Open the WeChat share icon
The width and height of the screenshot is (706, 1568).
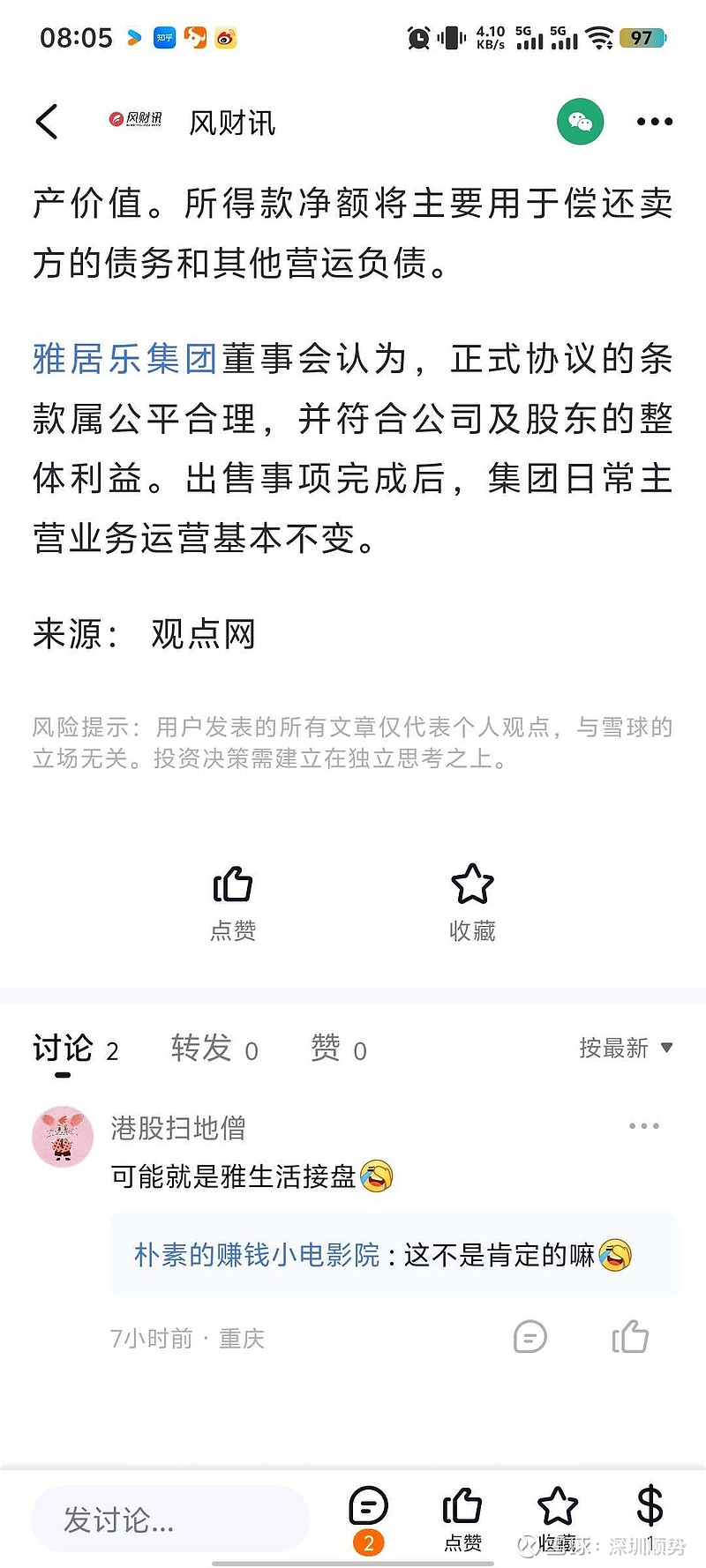coord(580,122)
